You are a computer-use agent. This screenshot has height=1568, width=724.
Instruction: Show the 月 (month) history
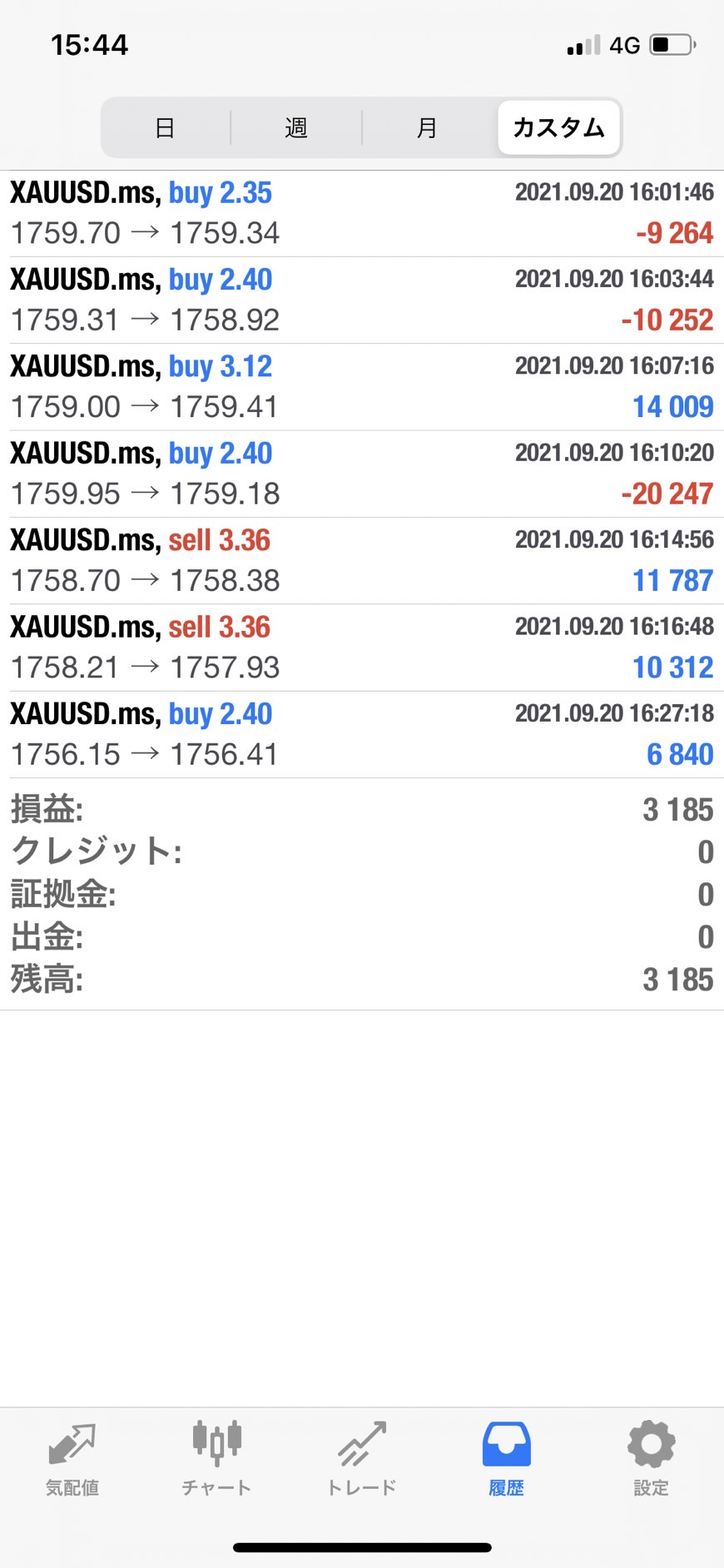pyautogui.click(x=427, y=128)
